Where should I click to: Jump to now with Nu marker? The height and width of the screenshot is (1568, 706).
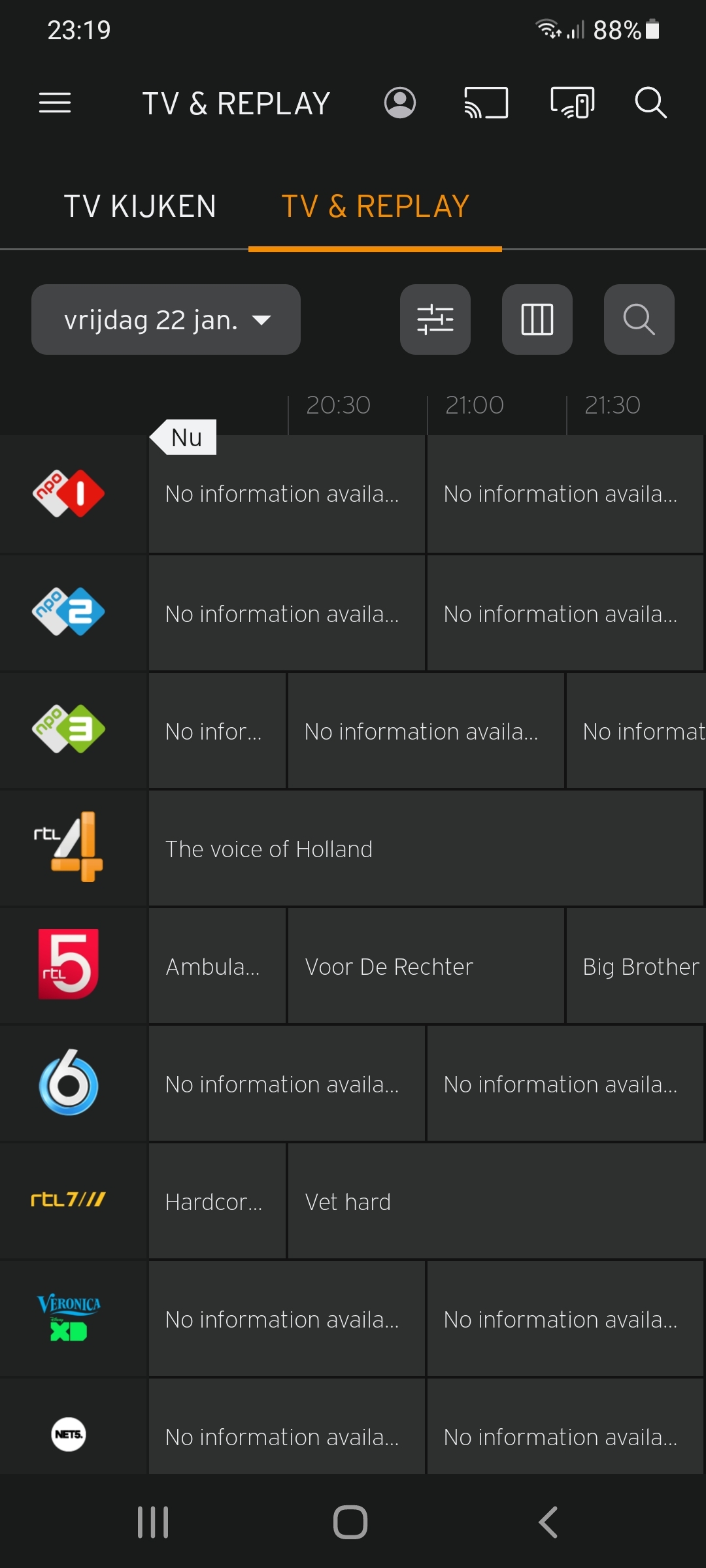tap(186, 437)
